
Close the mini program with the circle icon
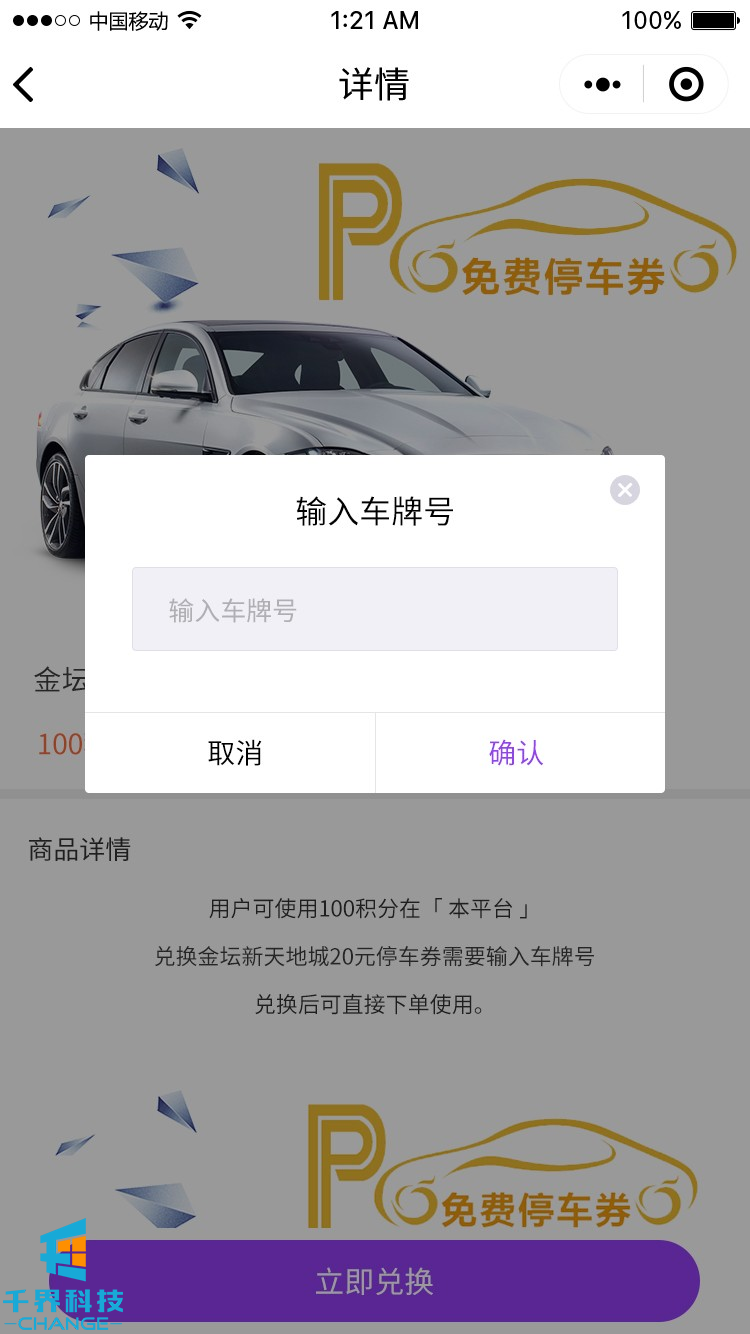[686, 85]
